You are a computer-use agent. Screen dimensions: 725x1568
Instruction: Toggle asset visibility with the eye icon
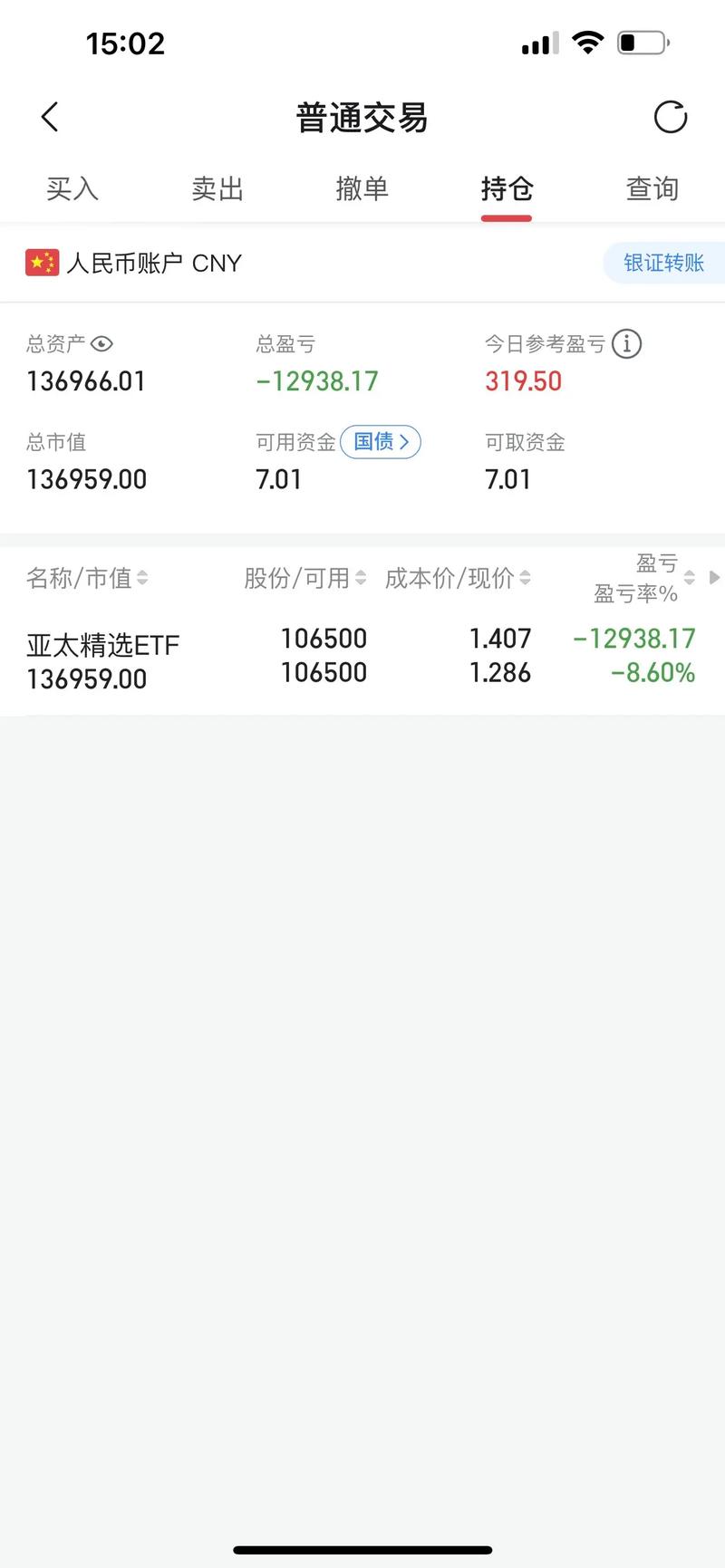[102, 345]
